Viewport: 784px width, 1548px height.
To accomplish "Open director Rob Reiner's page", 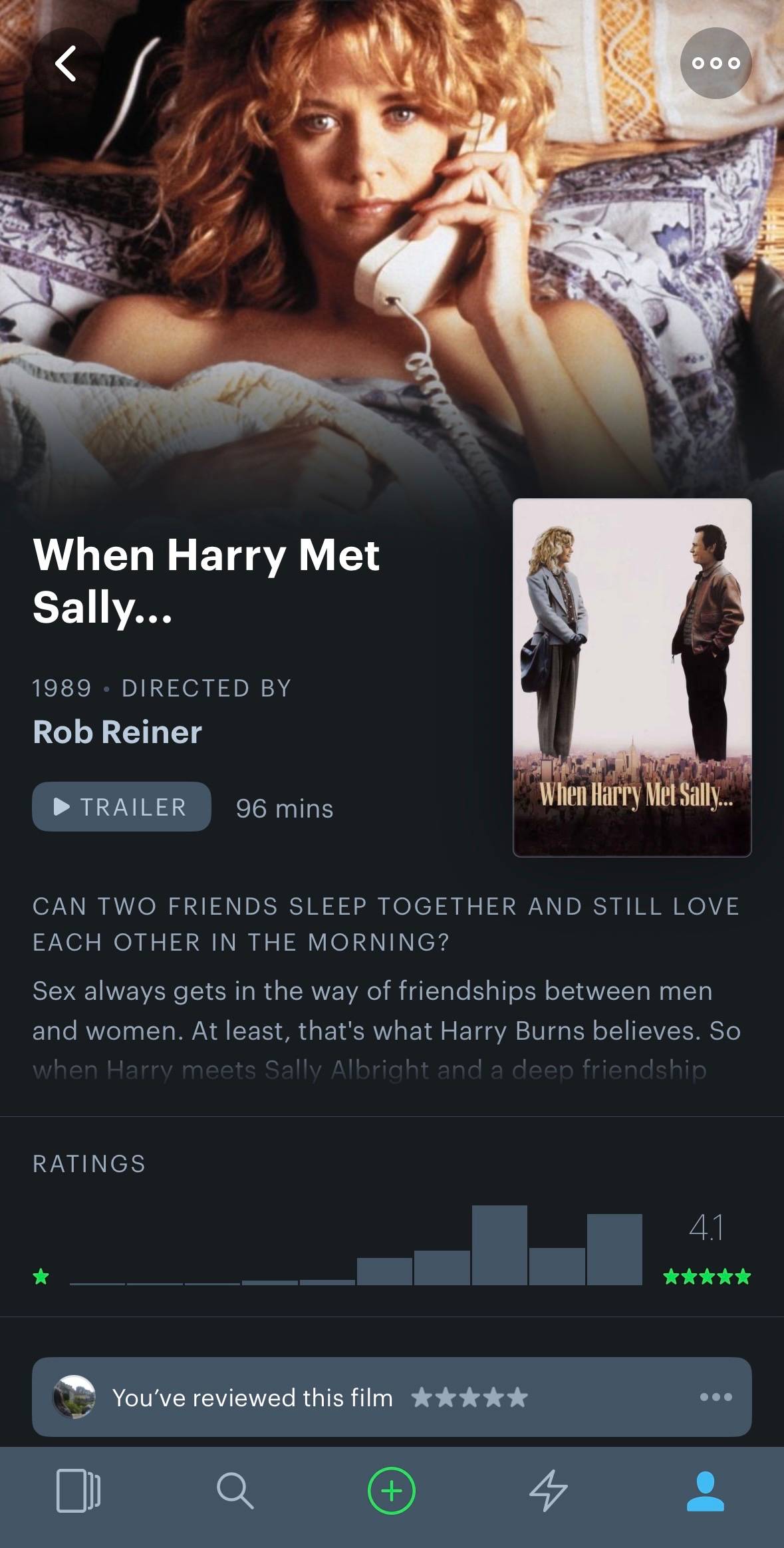I will [x=117, y=732].
